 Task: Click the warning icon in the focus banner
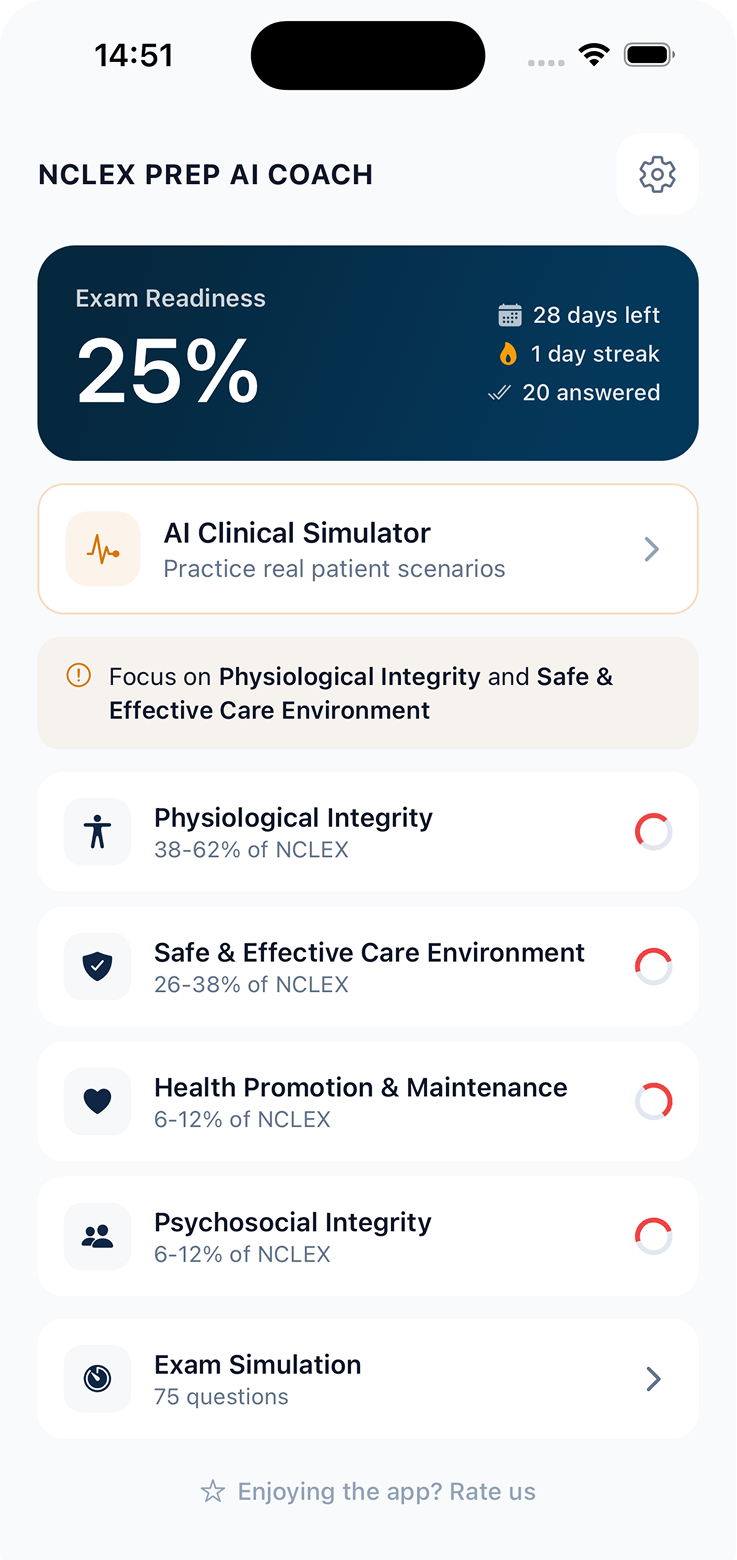point(79,676)
